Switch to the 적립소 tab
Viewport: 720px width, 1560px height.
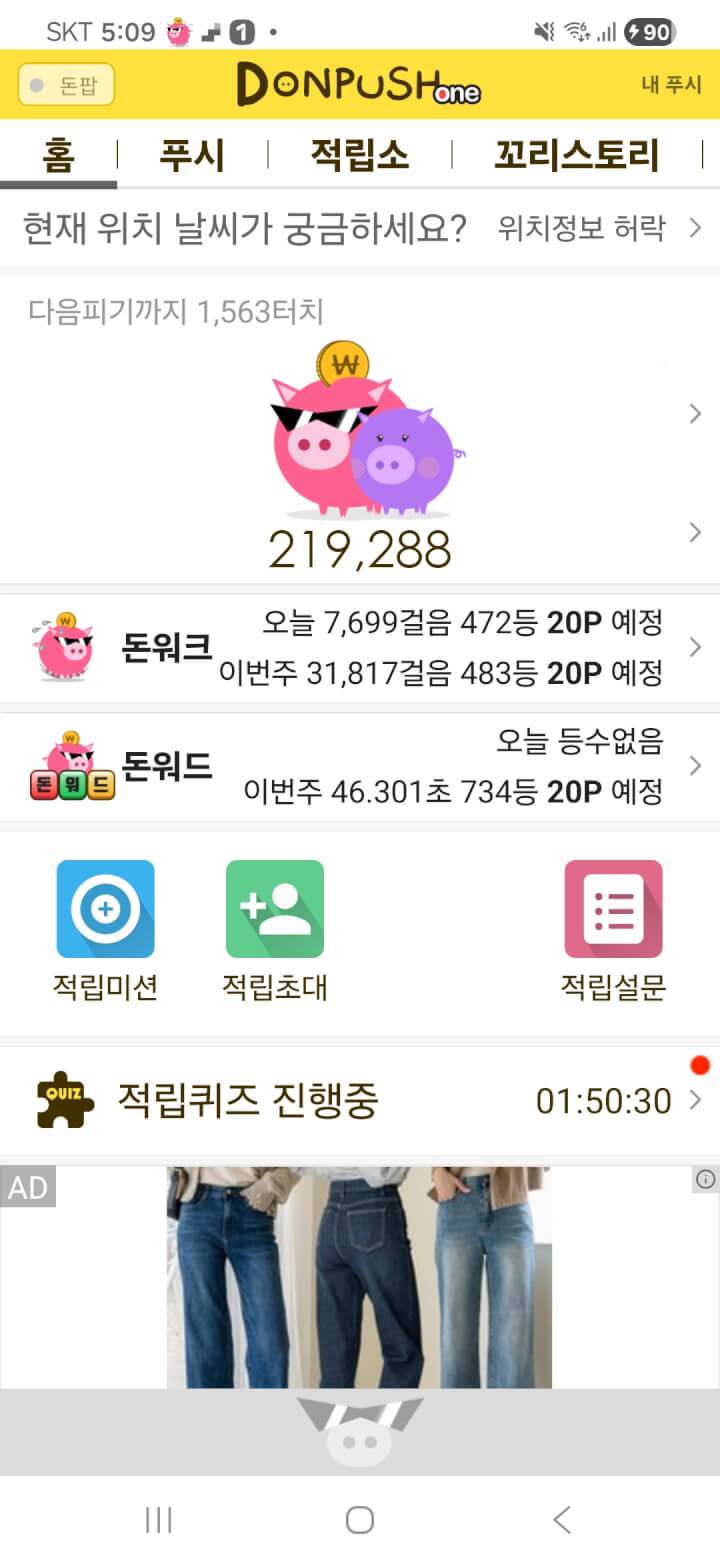360,156
